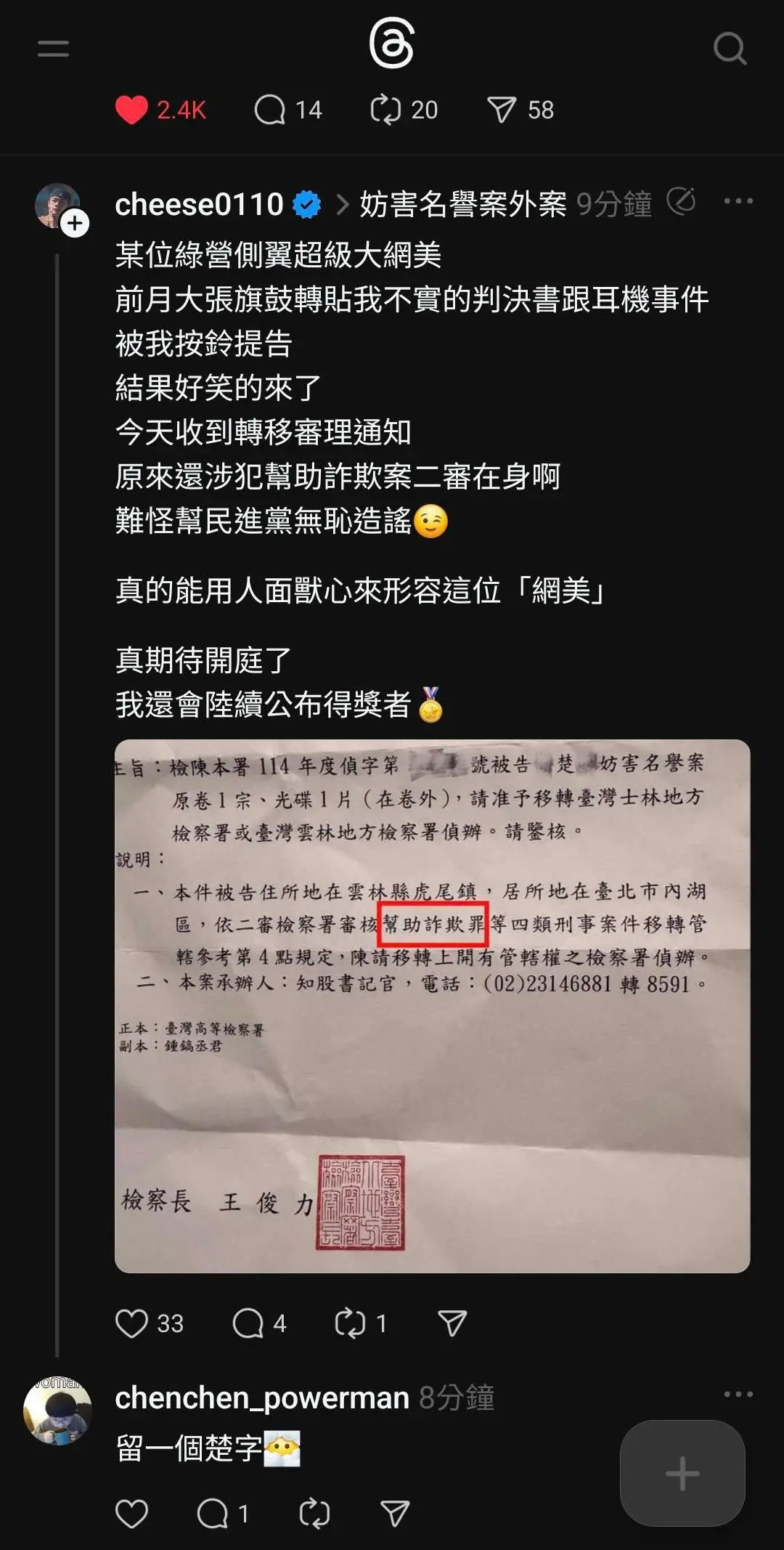Reply to chenchen_powerman's comment
Viewport: 784px width, 1550px height.
click(x=213, y=1514)
